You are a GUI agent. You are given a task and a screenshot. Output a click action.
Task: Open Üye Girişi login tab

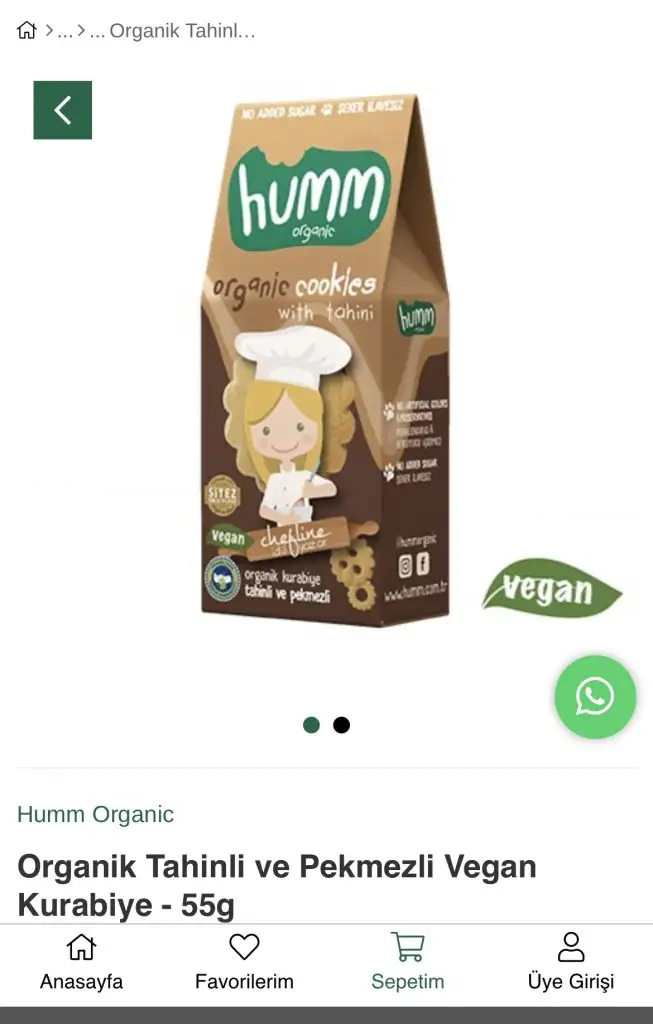(570, 962)
